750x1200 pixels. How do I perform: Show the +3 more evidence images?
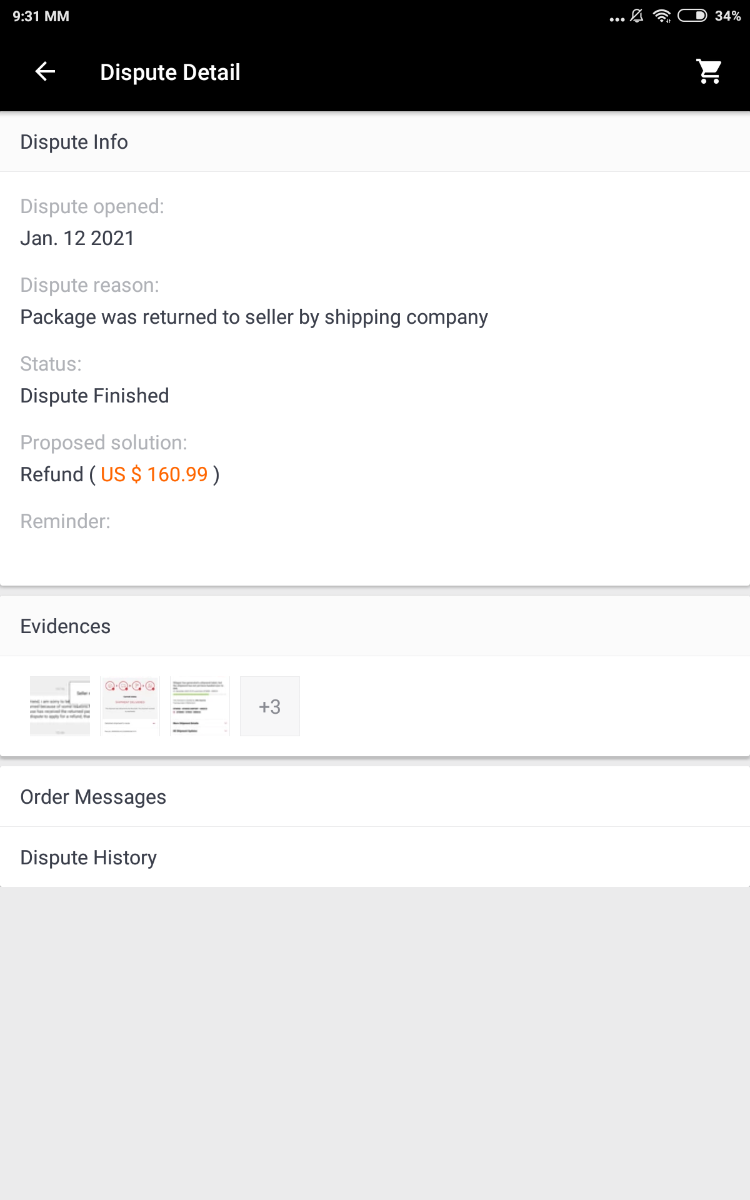(x=270, y=706)
